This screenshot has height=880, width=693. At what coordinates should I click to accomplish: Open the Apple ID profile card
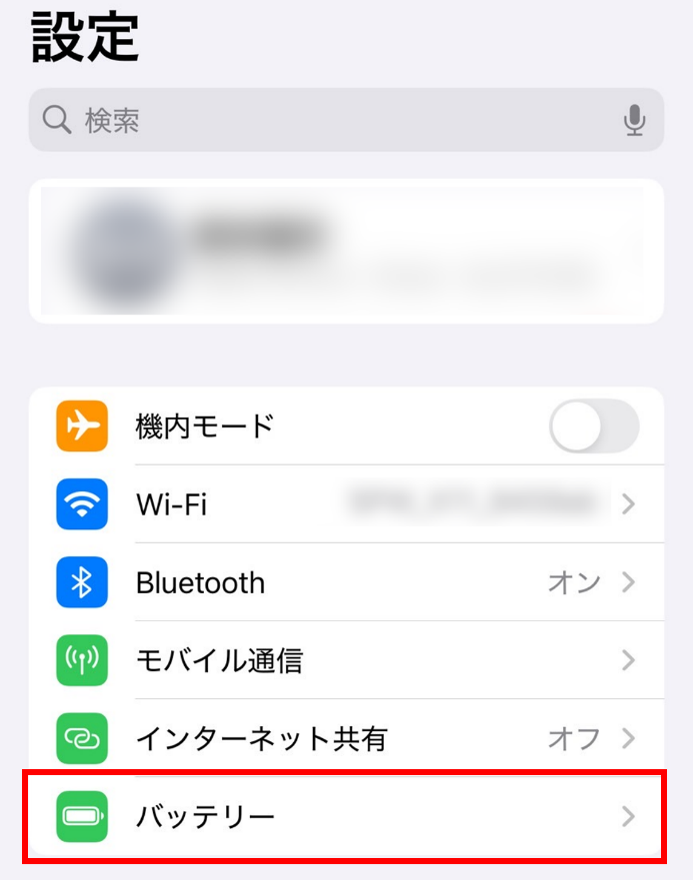(346, 251)
